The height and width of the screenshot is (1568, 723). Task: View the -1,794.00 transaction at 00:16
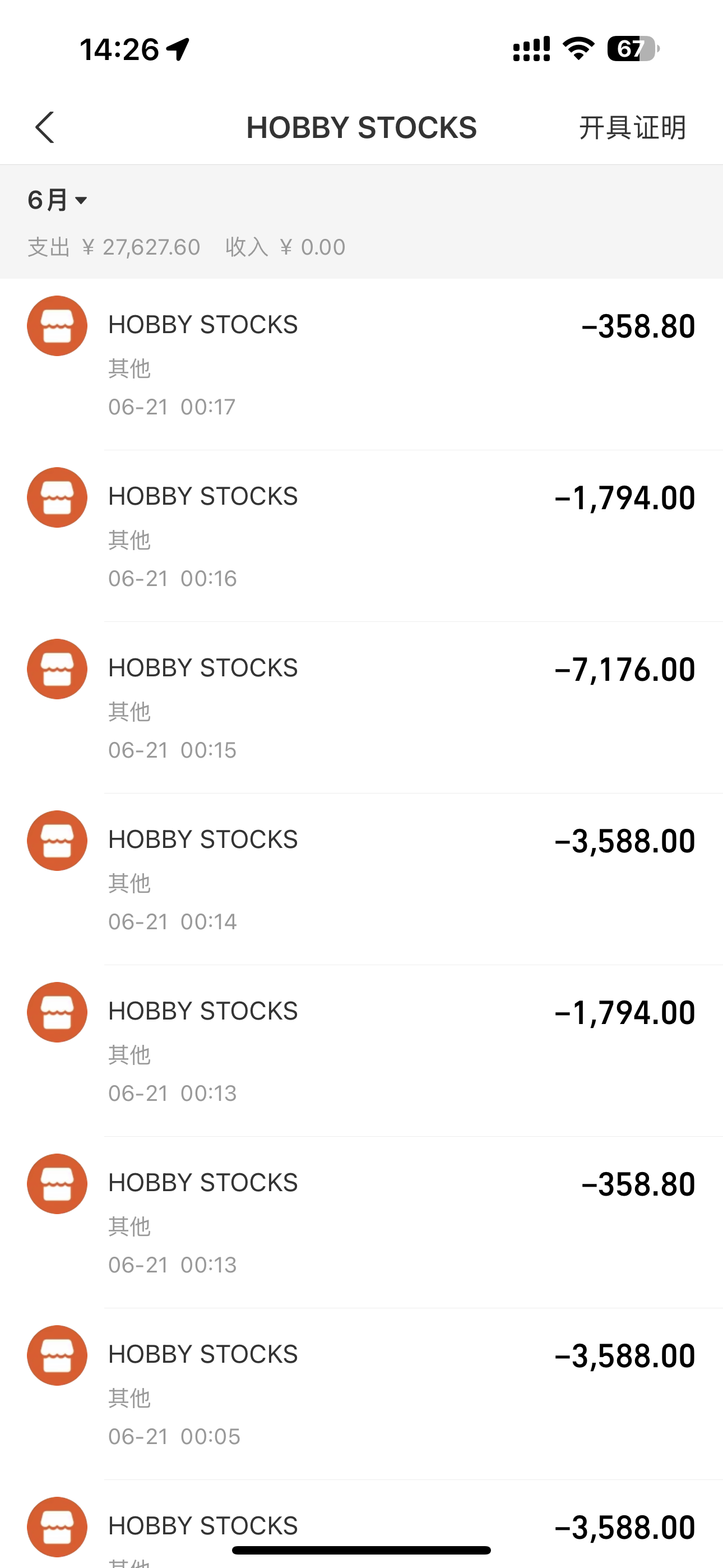(x=361, y=536)
